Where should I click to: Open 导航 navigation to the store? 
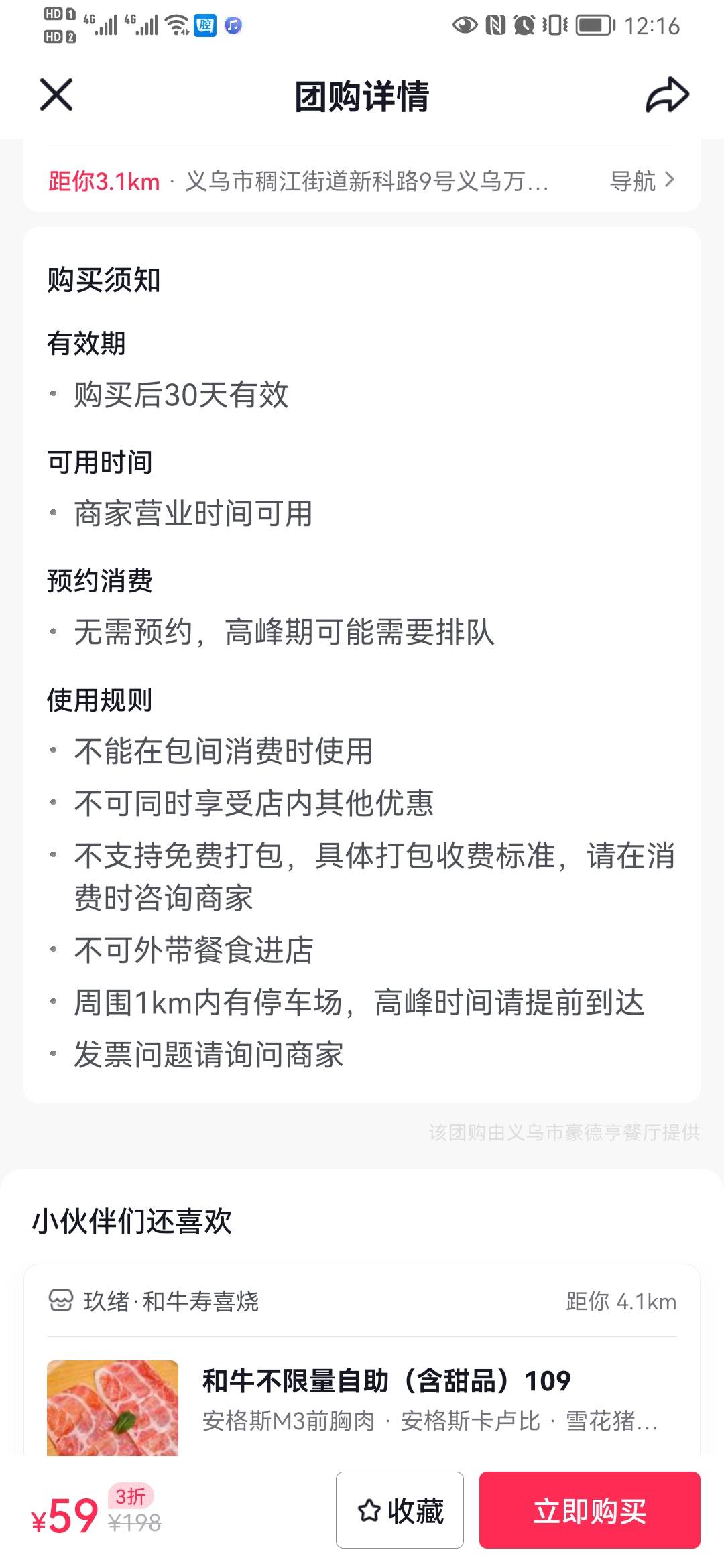(641, 180)
